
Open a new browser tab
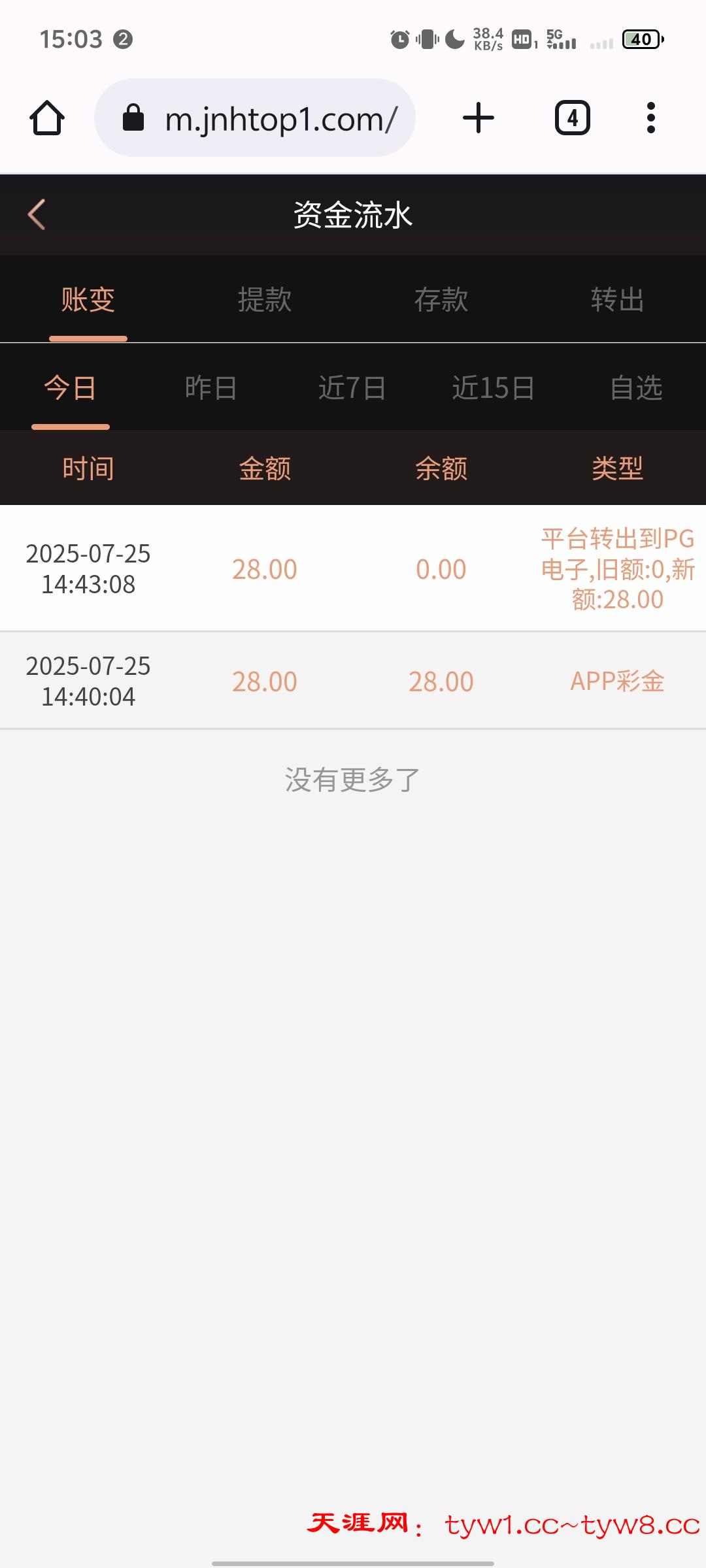coord(479,118)
